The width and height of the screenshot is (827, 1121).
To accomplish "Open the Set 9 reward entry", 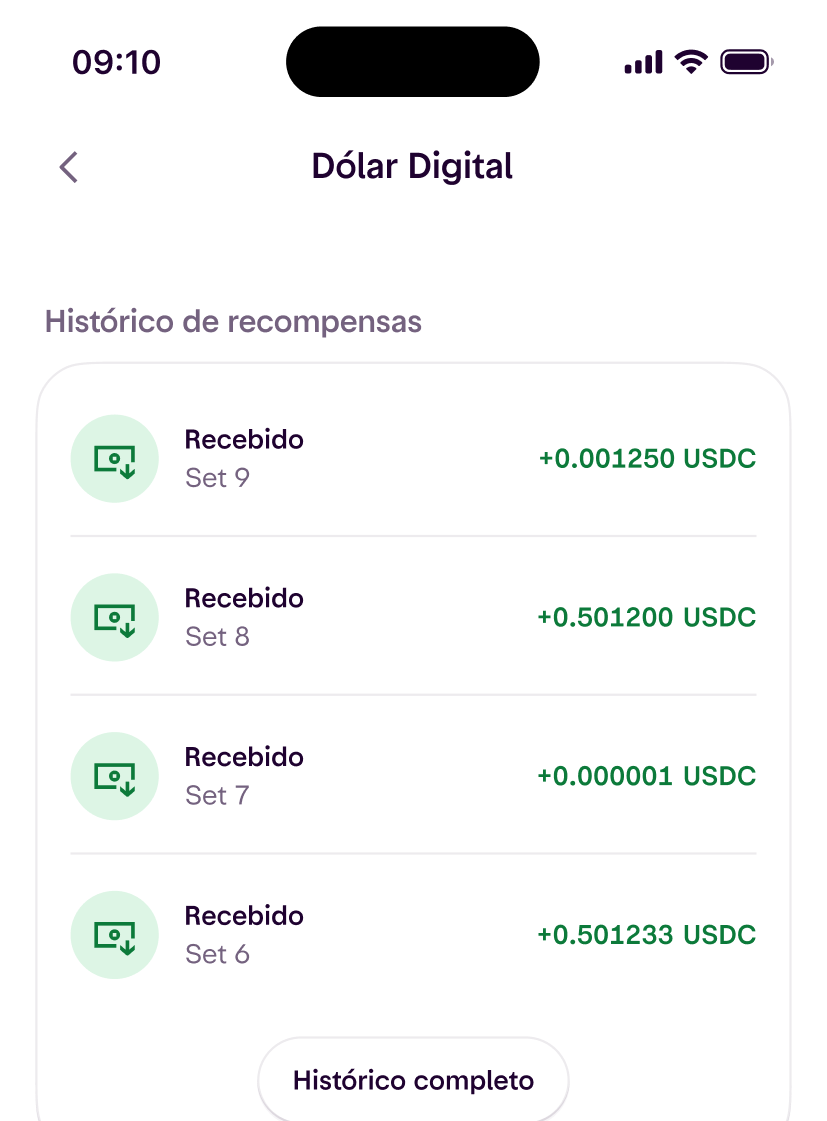I will [x=413, y=458].
